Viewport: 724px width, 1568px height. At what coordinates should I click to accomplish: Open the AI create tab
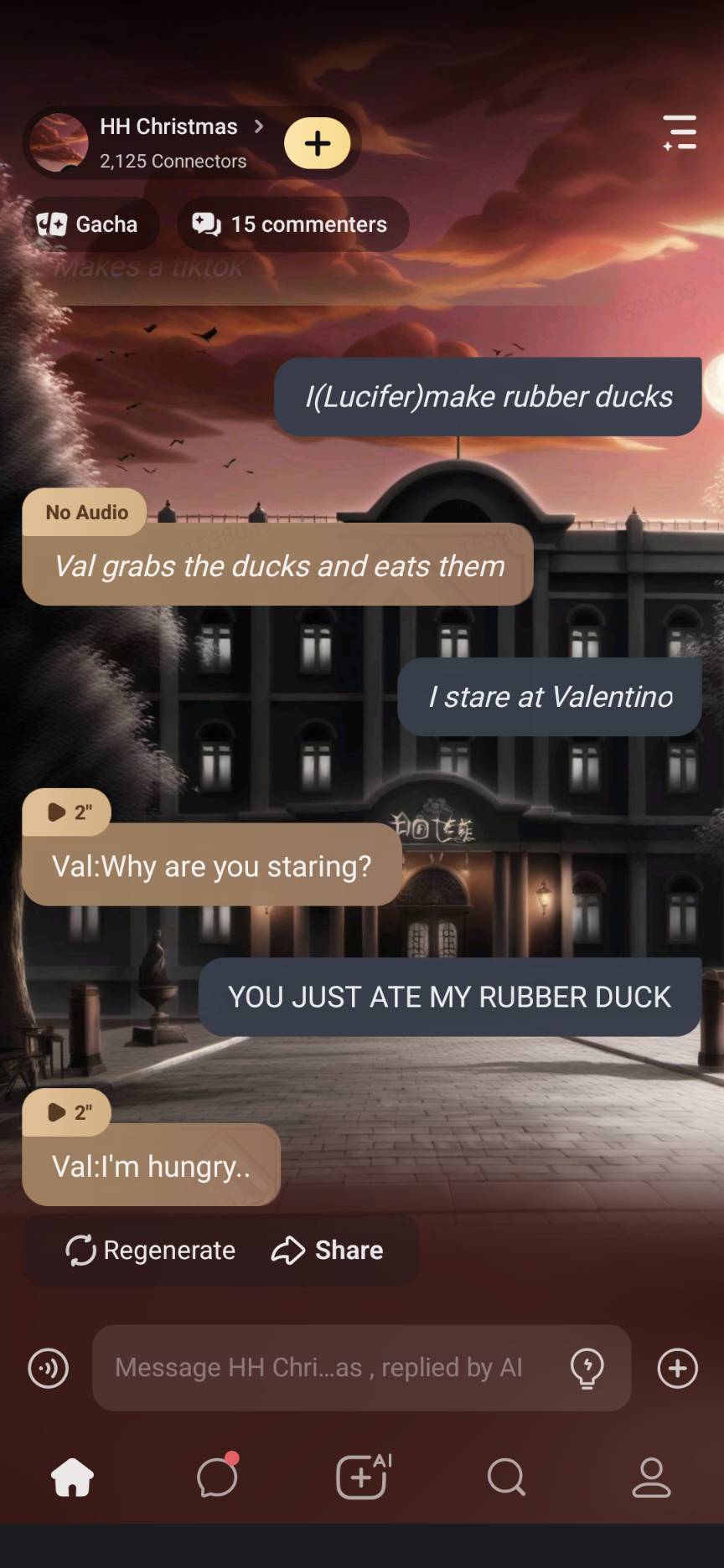coord(362,1477)
